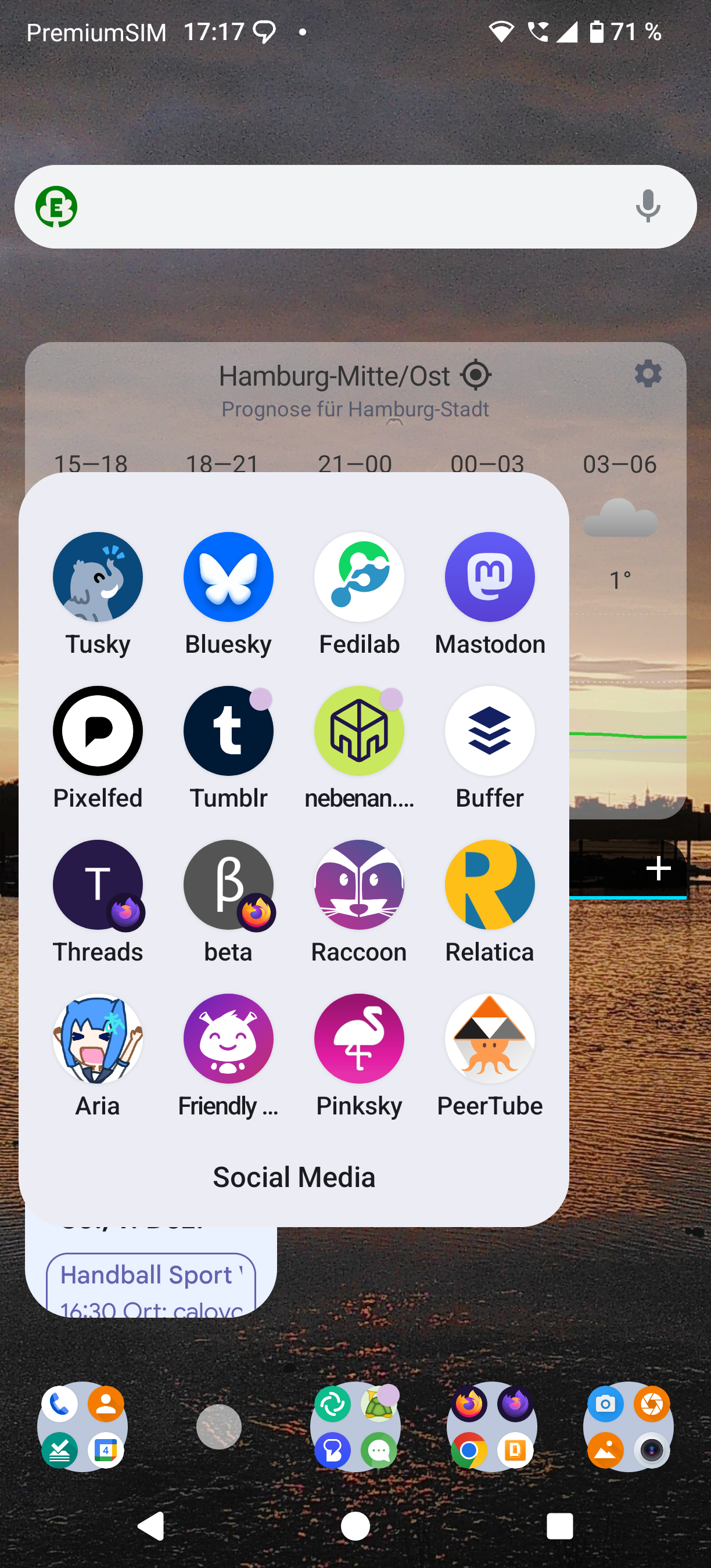Launch Bluesky from the folder
The image size is (711, 1568).
[228, 577]
